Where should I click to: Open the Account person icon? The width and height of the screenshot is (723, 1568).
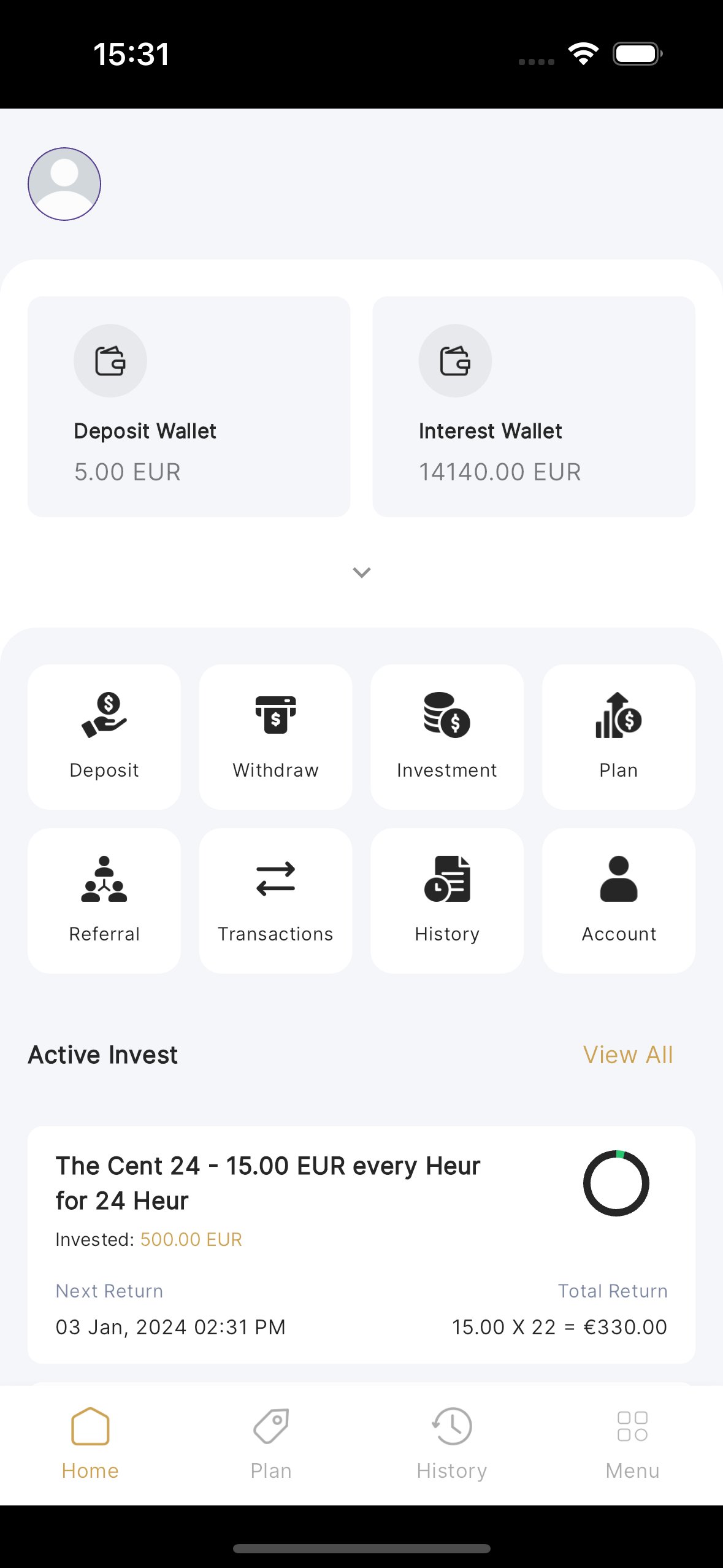(618, 883)
